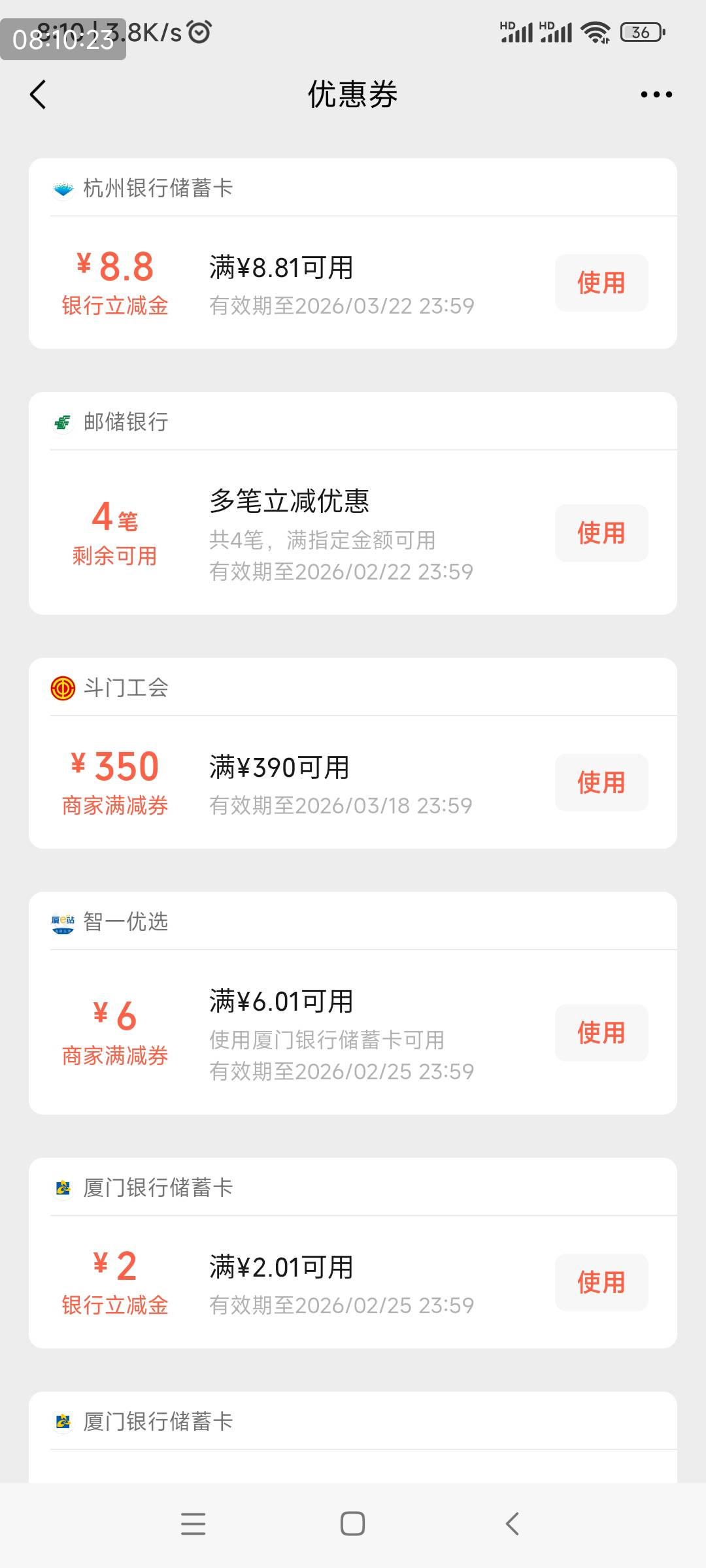Open the 邮储银行 多笔立减优惠 card details
This screenshot has width=706, height=1568.
(x=353, y=503)
